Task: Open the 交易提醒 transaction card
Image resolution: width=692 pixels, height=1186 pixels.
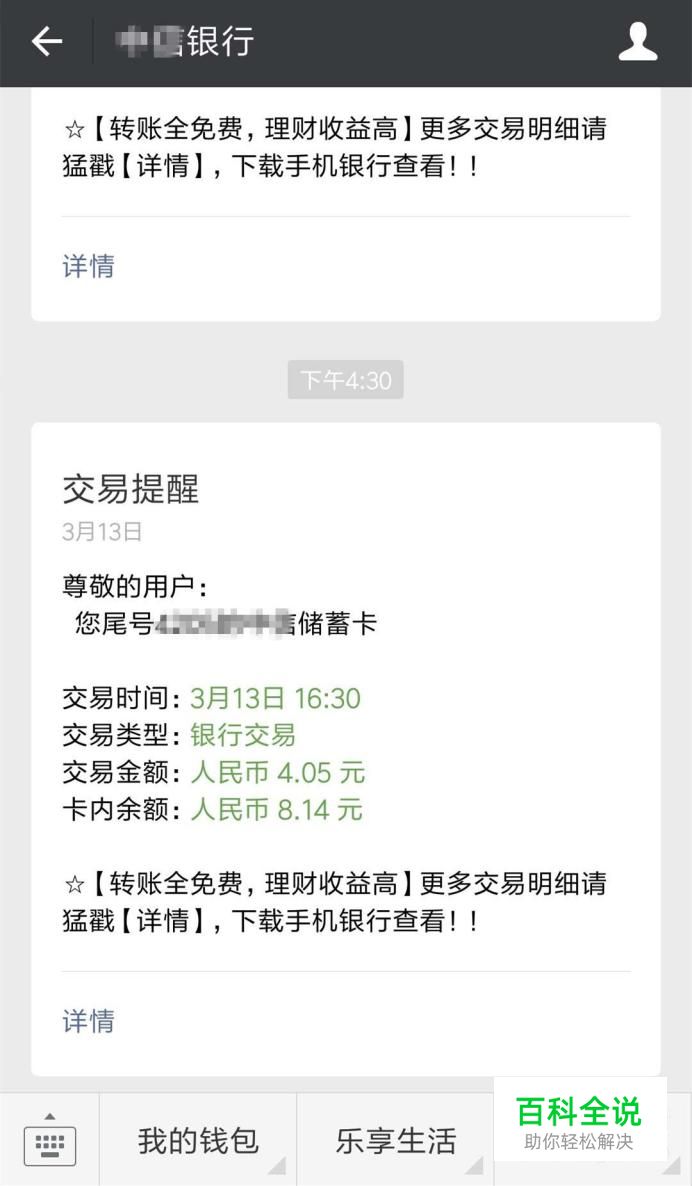Action: 346,749
